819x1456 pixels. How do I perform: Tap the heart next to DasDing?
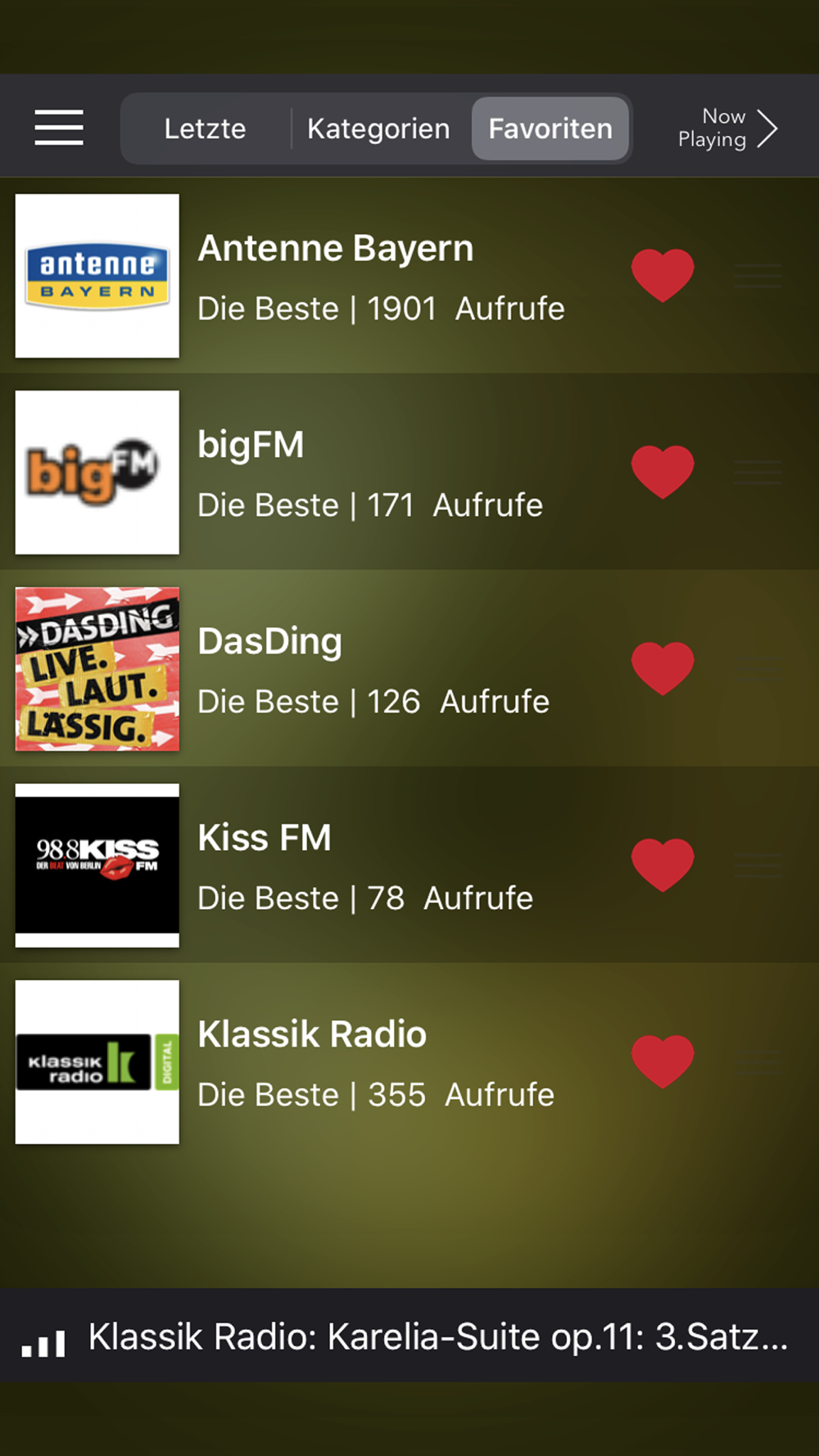tap(663, 668)
